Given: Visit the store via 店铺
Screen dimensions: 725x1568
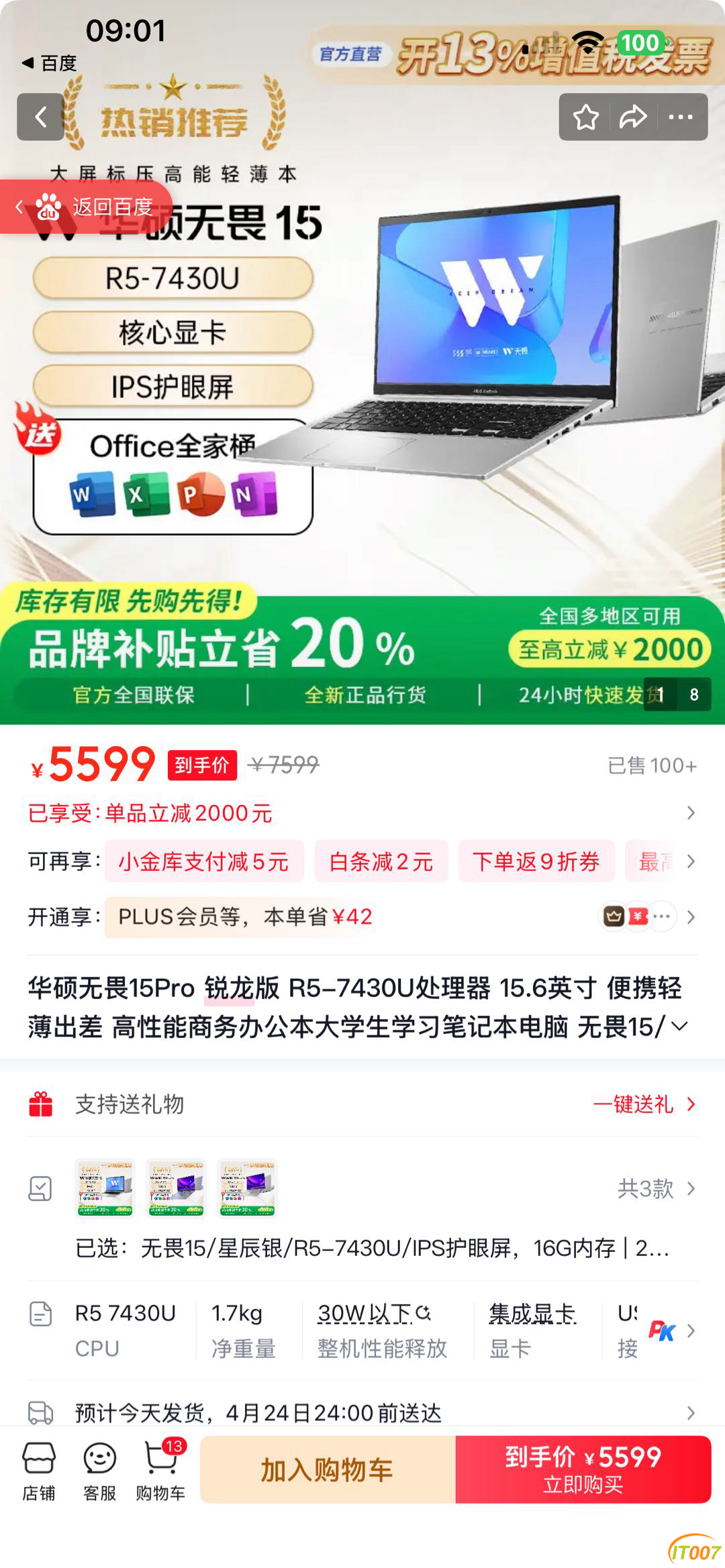Looking at the screenshot, I should coord(39,1471).
